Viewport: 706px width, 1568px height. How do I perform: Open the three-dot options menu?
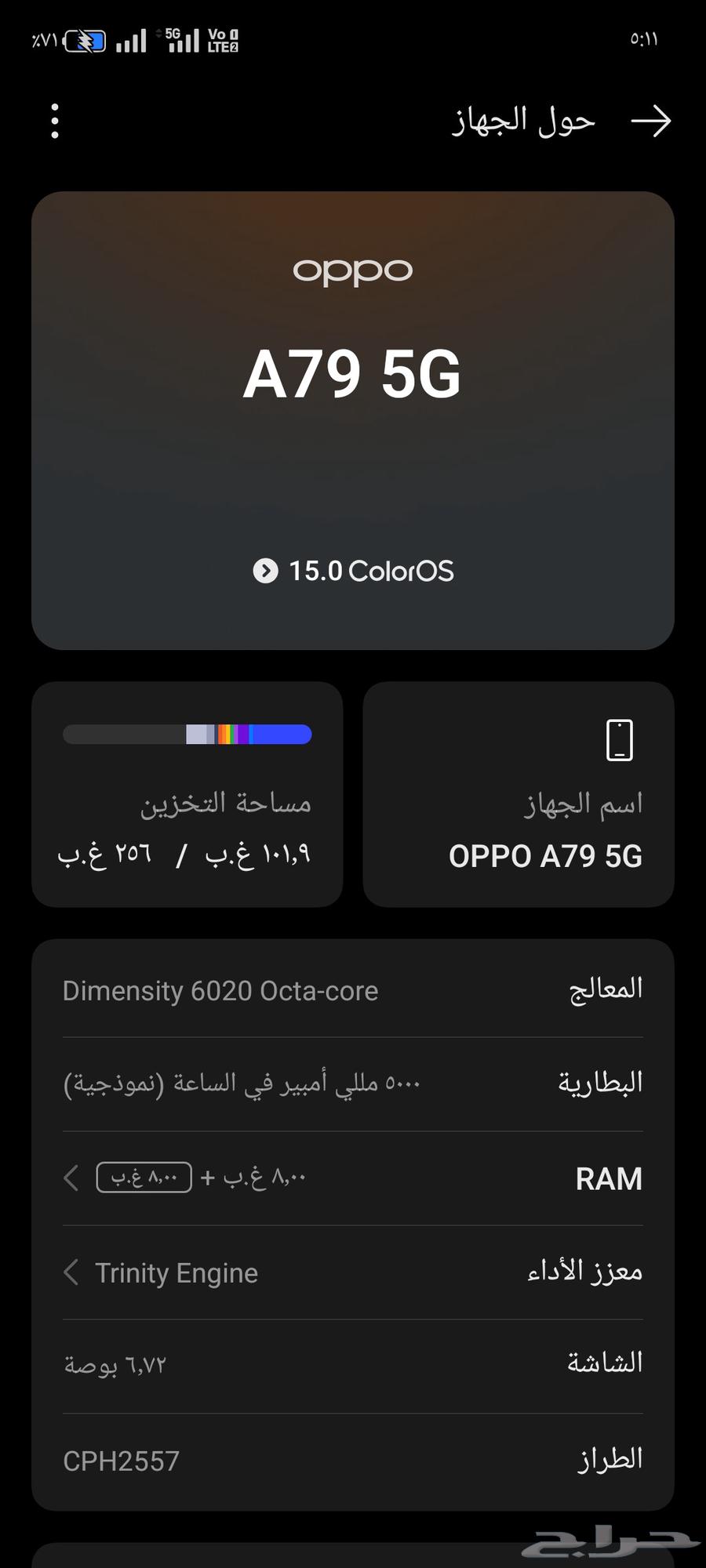coord(54,121)
